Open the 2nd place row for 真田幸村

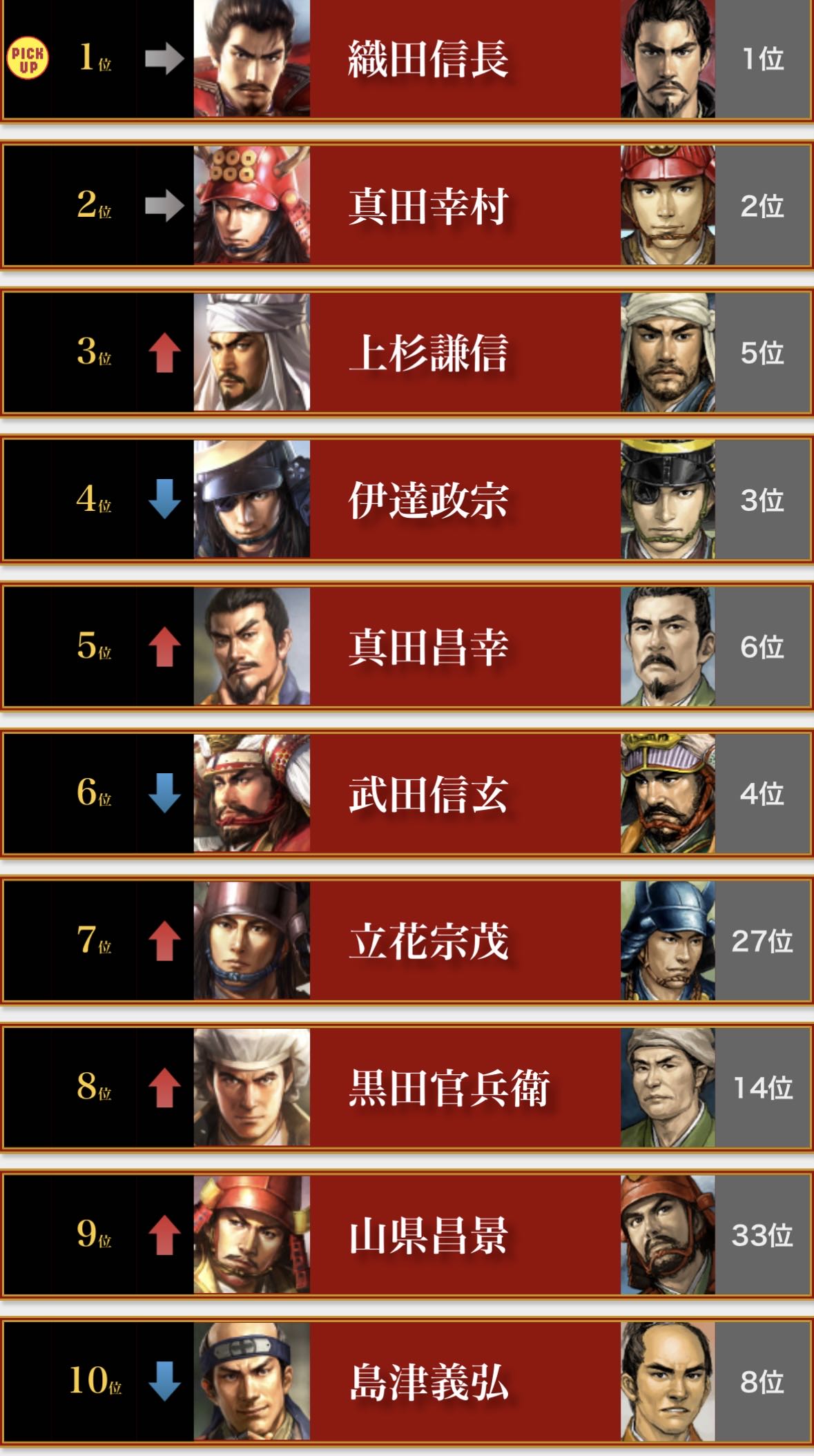coord(428,206)
